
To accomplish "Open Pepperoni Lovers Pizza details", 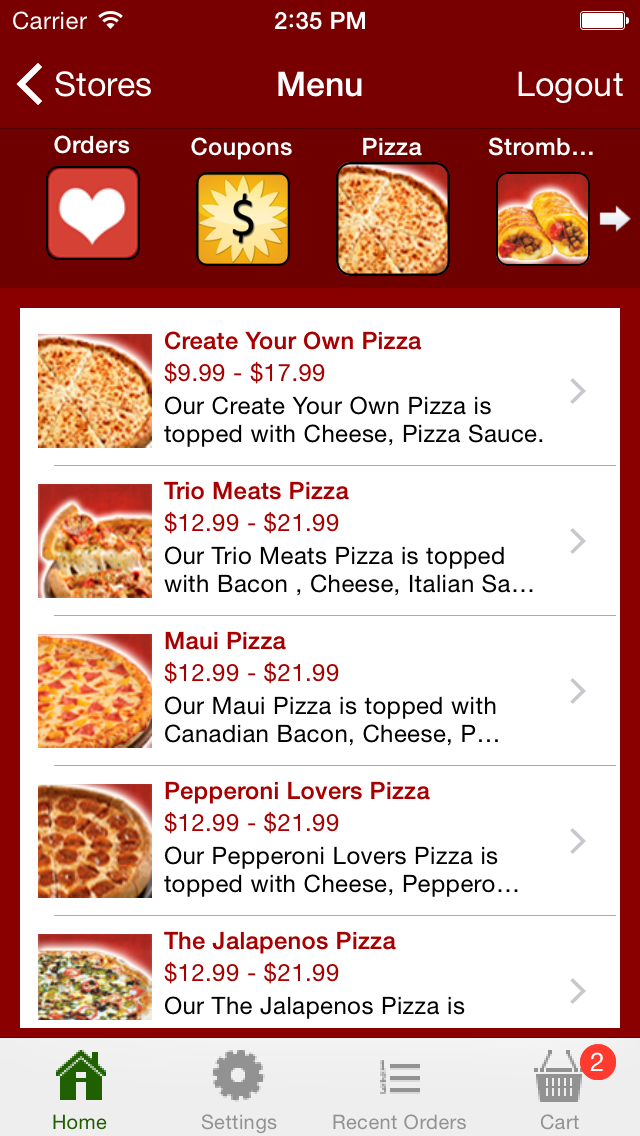I will click(320, 841).
